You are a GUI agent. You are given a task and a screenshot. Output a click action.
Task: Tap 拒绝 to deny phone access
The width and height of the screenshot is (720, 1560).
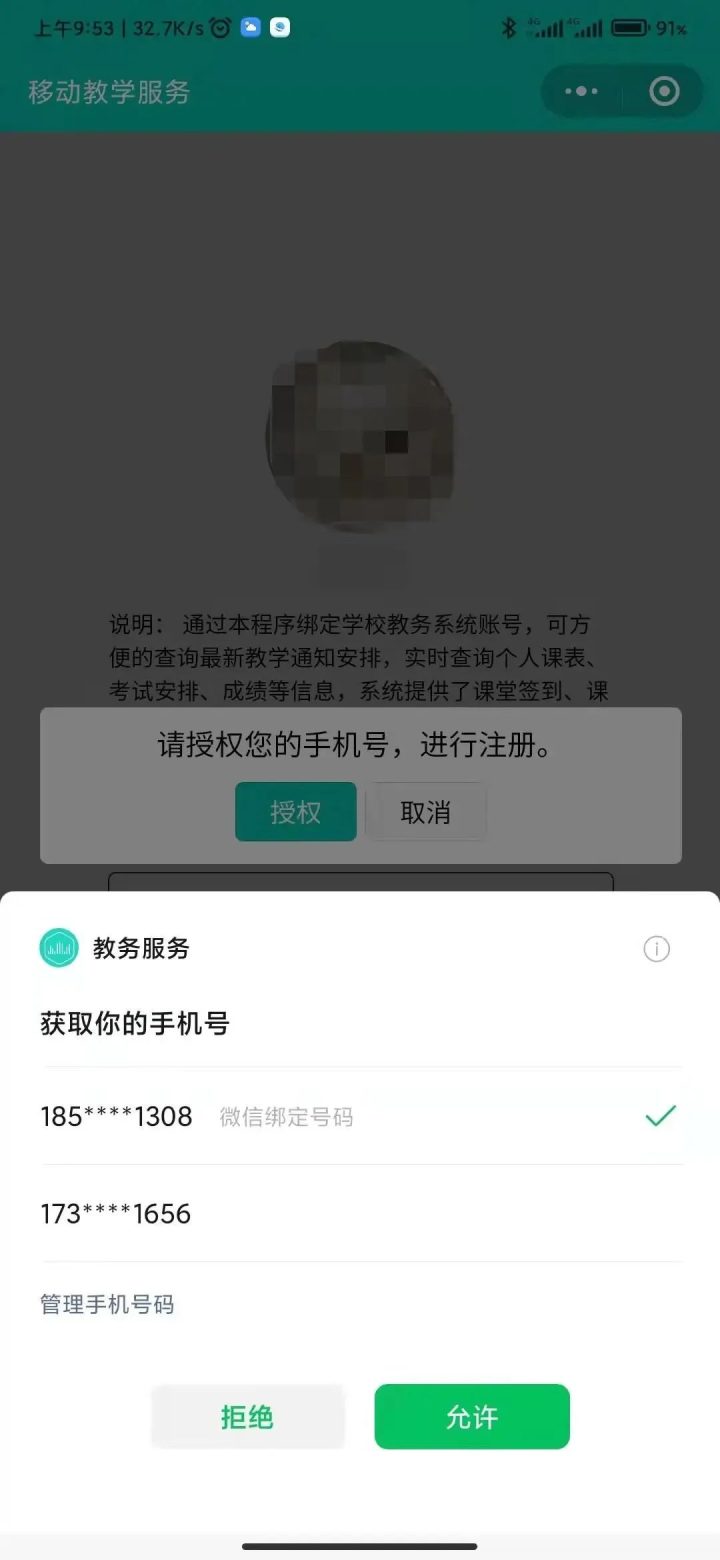pyautogui.click(x=247, y=1416)
